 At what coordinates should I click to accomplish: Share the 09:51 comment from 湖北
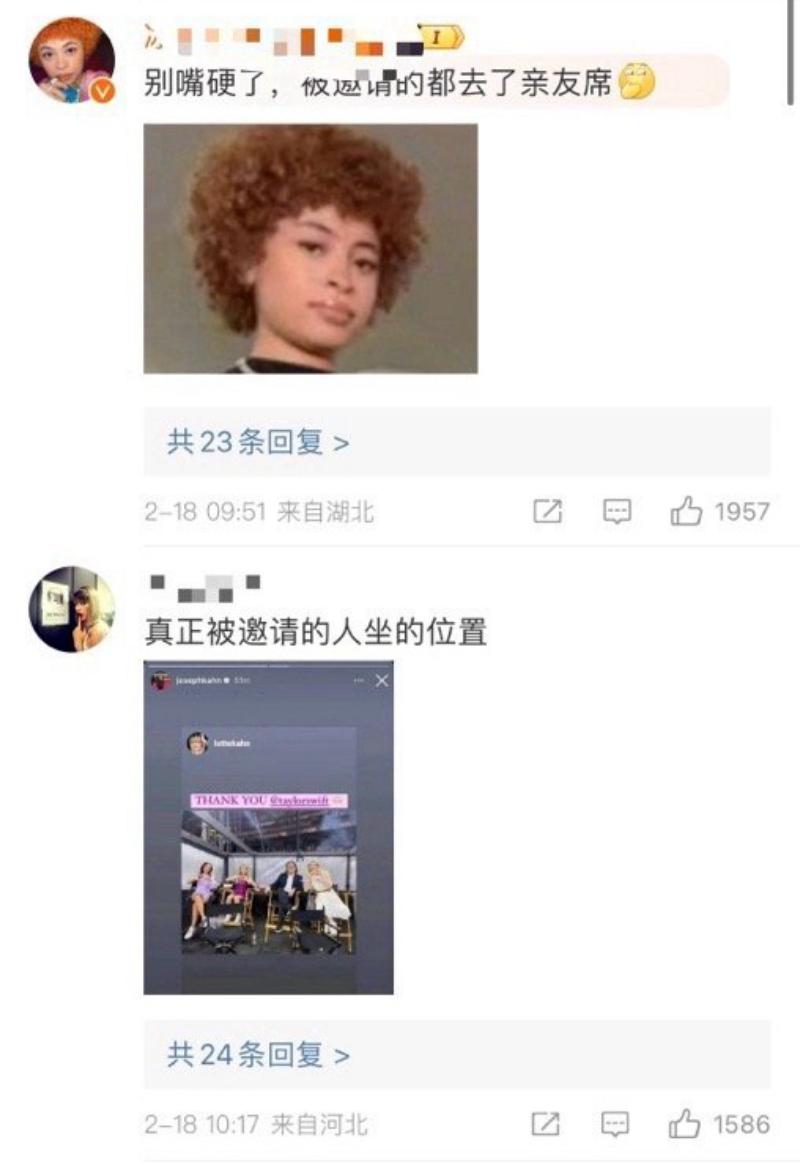(547, 512)
